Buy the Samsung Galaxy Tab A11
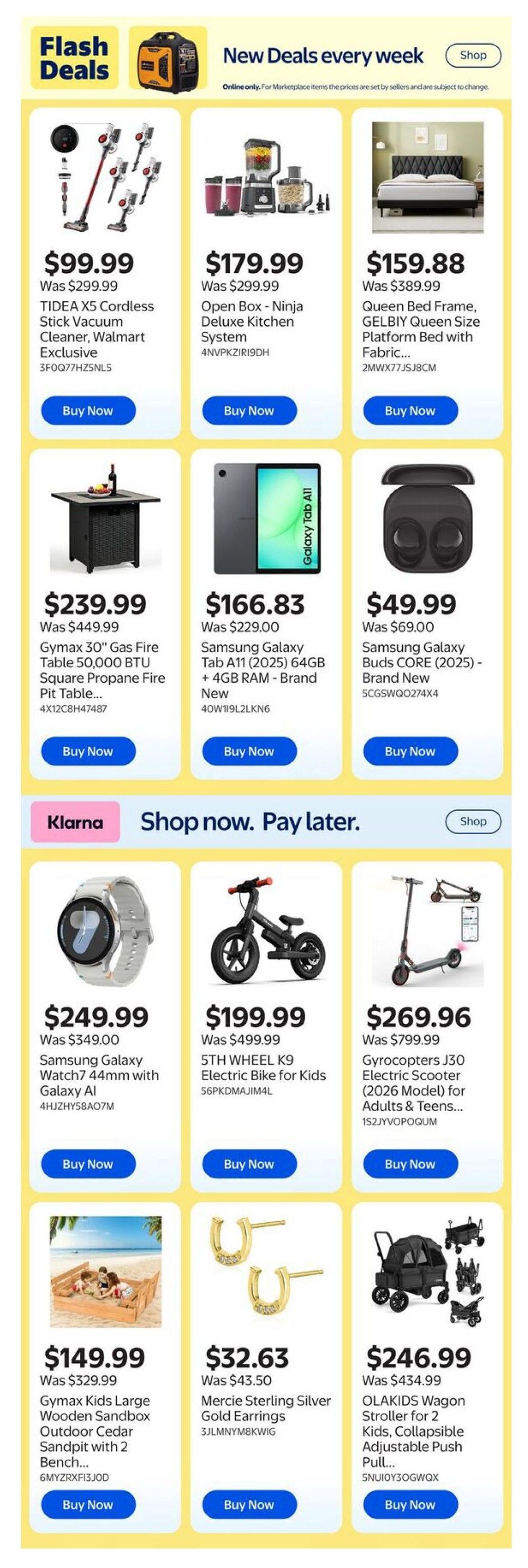The image size is (528, 1568). (x=249, y=752)
